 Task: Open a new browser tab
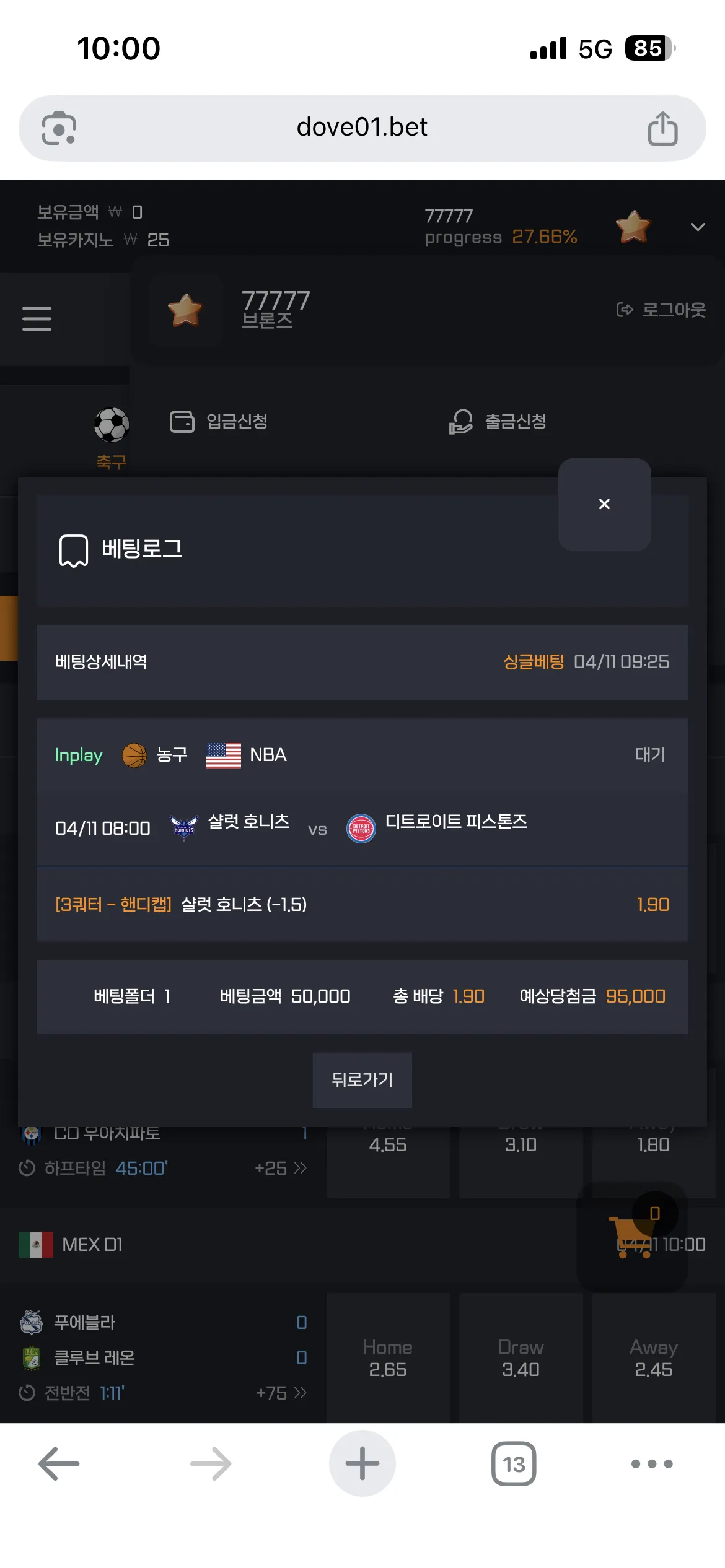click(x=362, y=1463)
